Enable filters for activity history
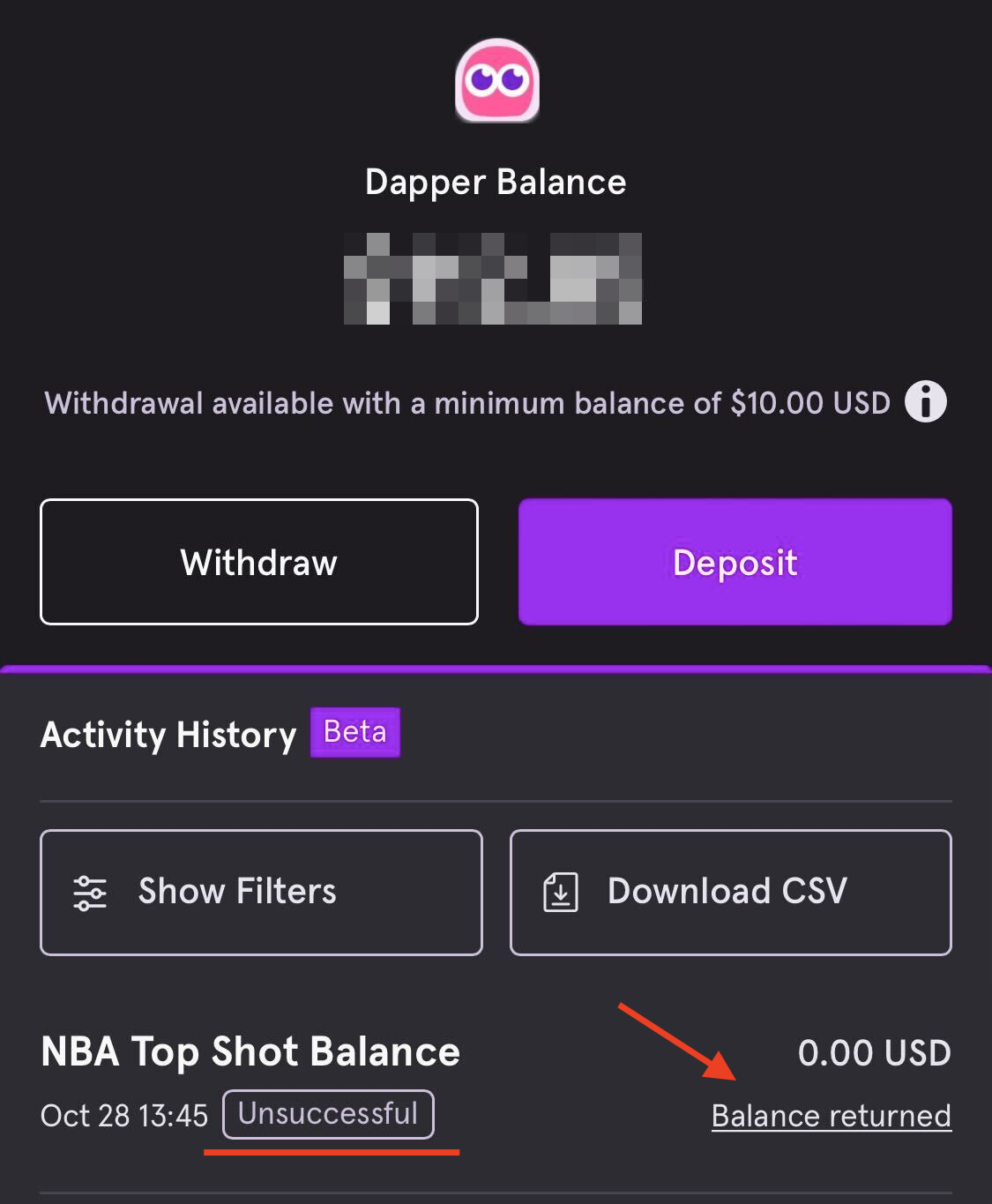This screenshot has width=992, height=1204. tap(259, 892)
